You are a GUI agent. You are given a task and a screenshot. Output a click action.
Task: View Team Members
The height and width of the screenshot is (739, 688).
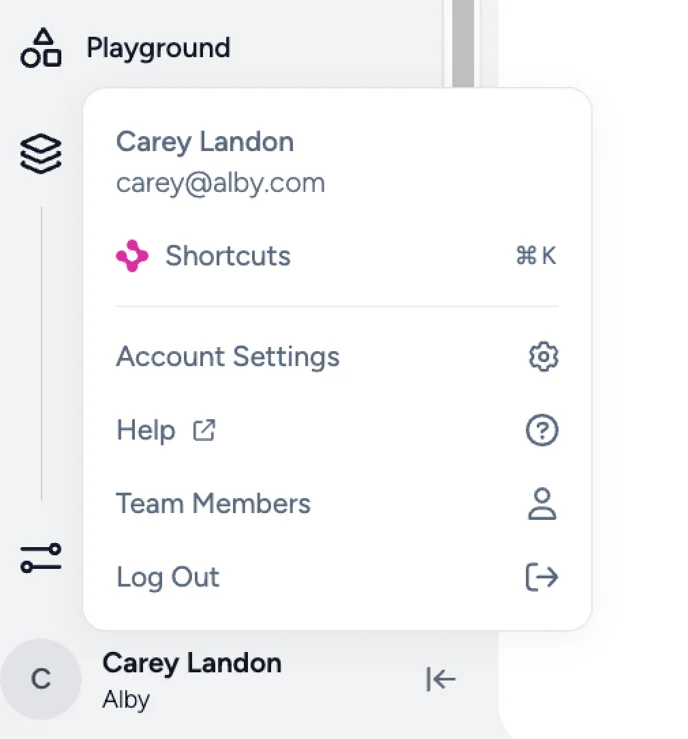(x=213, y=504)
